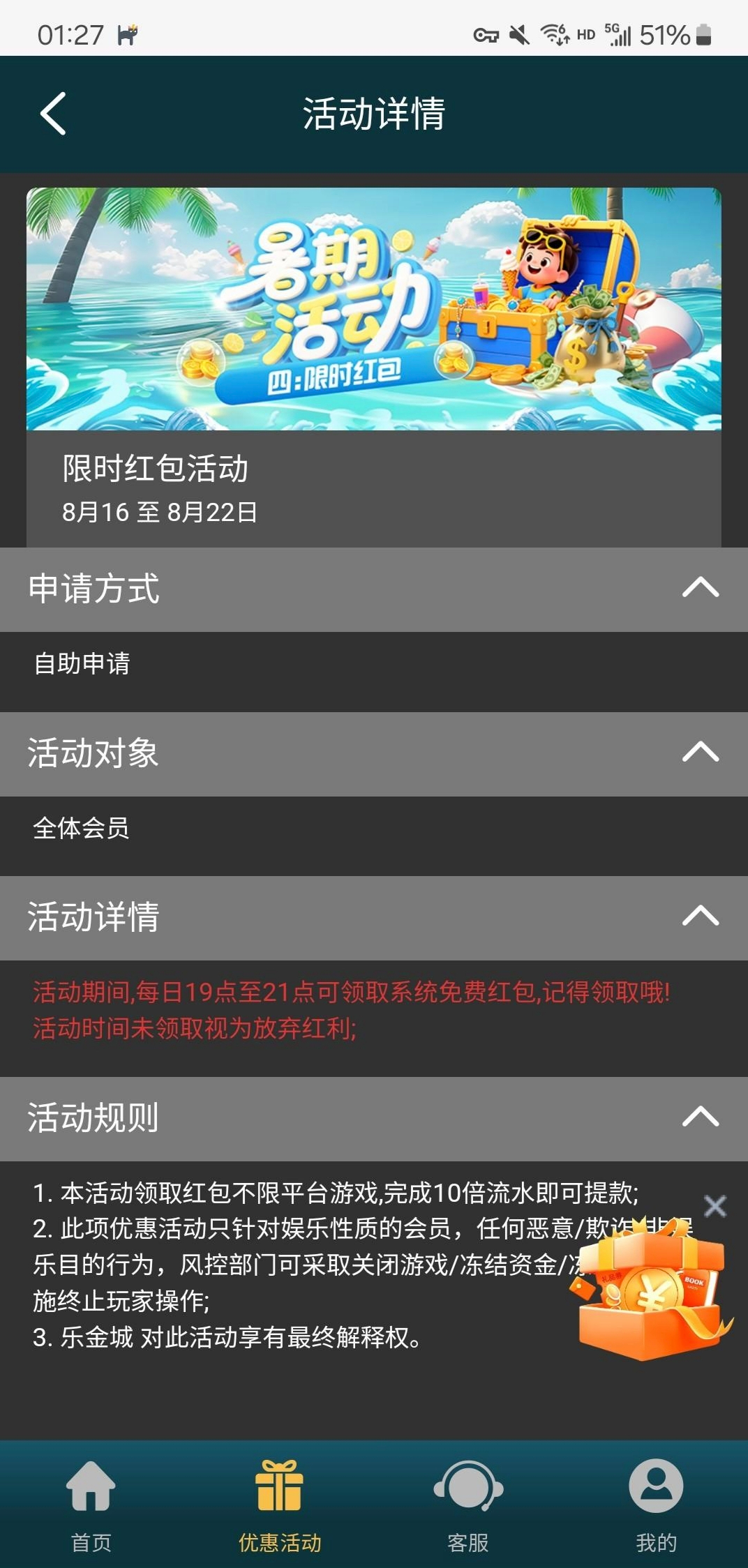Dismiss the floating red envelope gift box
748x1568 pixels.
click(715, 1206)
